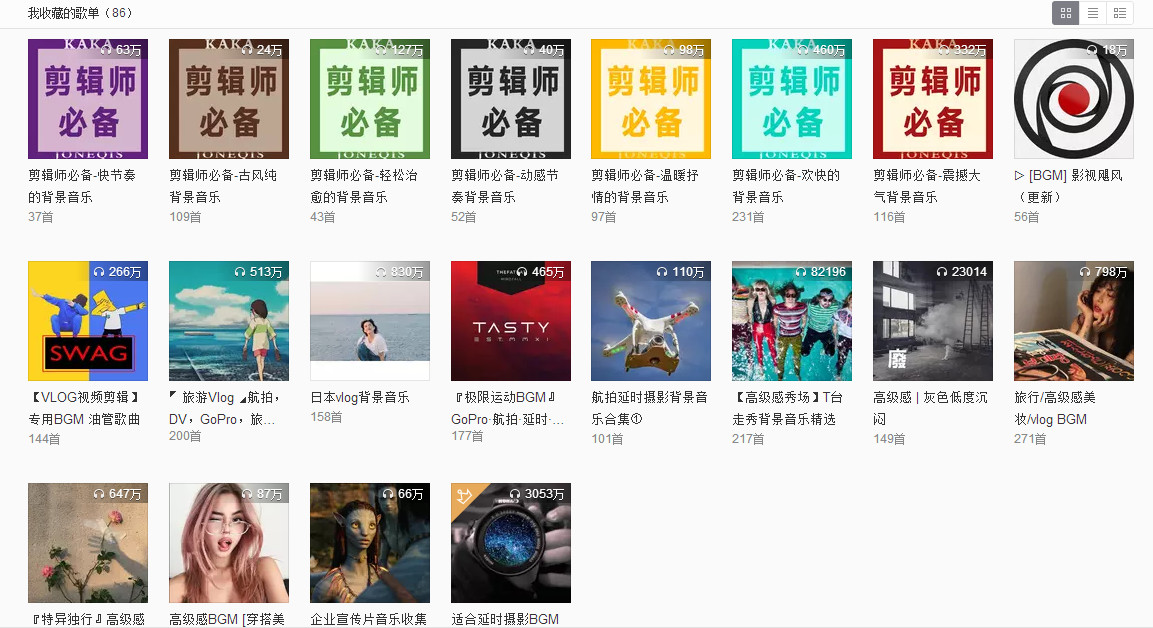Open 航拍延时摄影背景音乐合集 playlist

pyautogui.click(x=651, y=321)
